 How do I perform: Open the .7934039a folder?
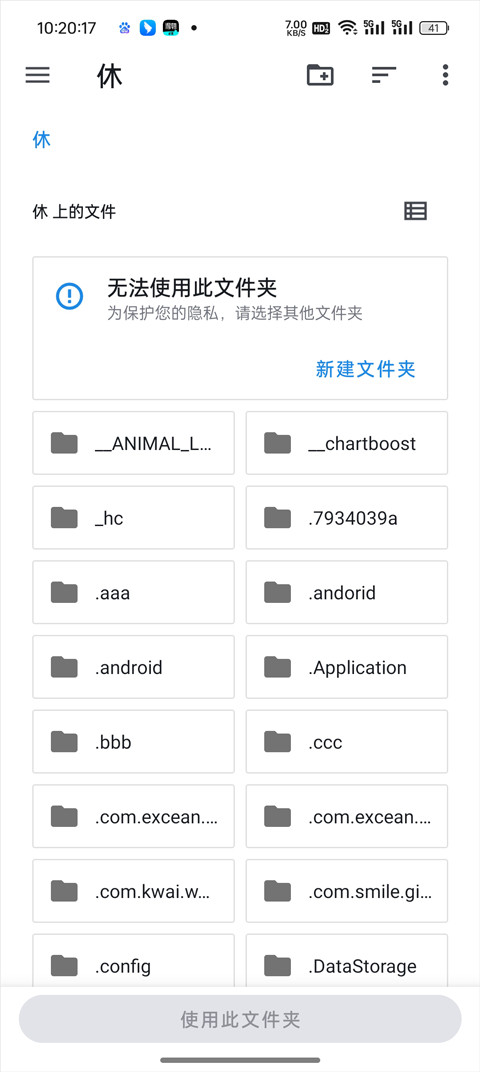[x=347, y=518]
